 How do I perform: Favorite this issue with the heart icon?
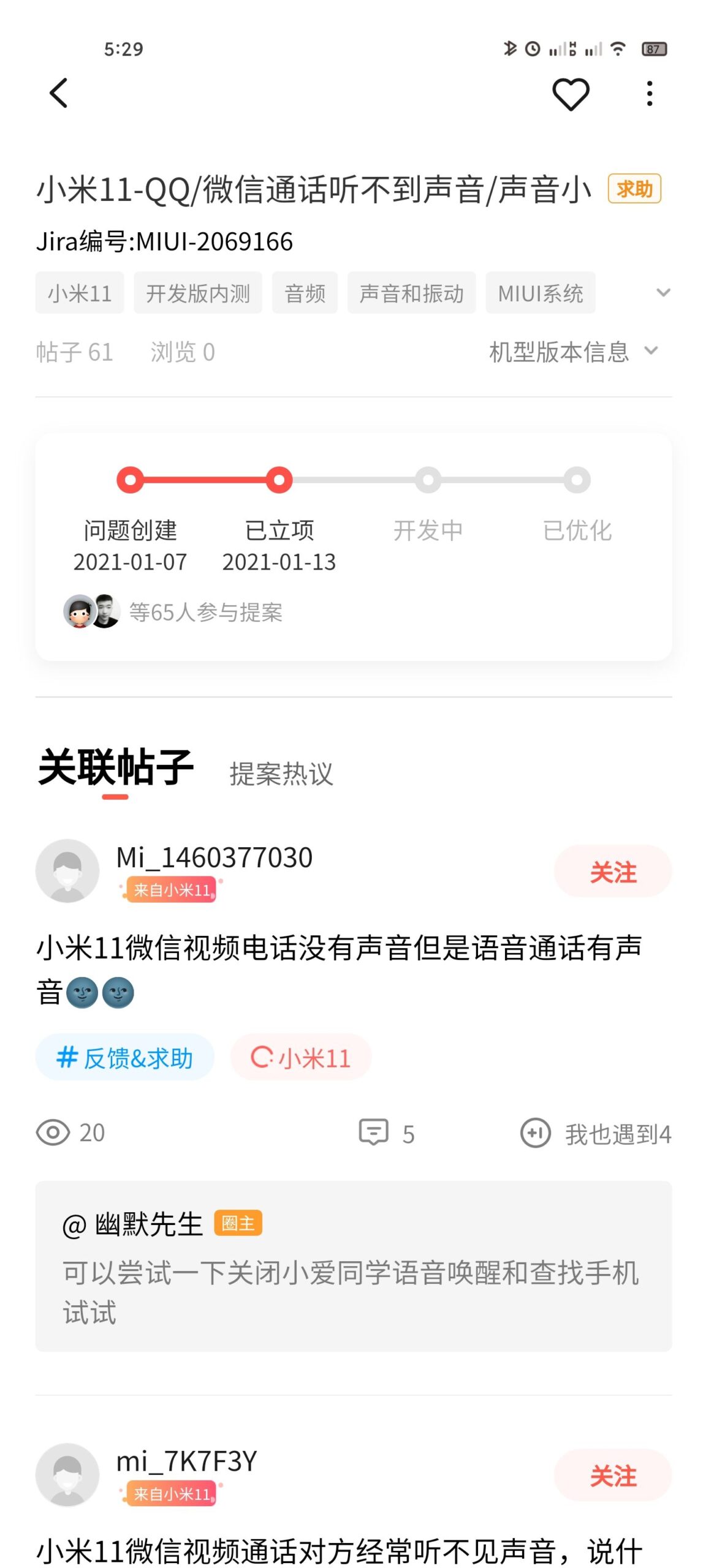[x=570, y=94]
